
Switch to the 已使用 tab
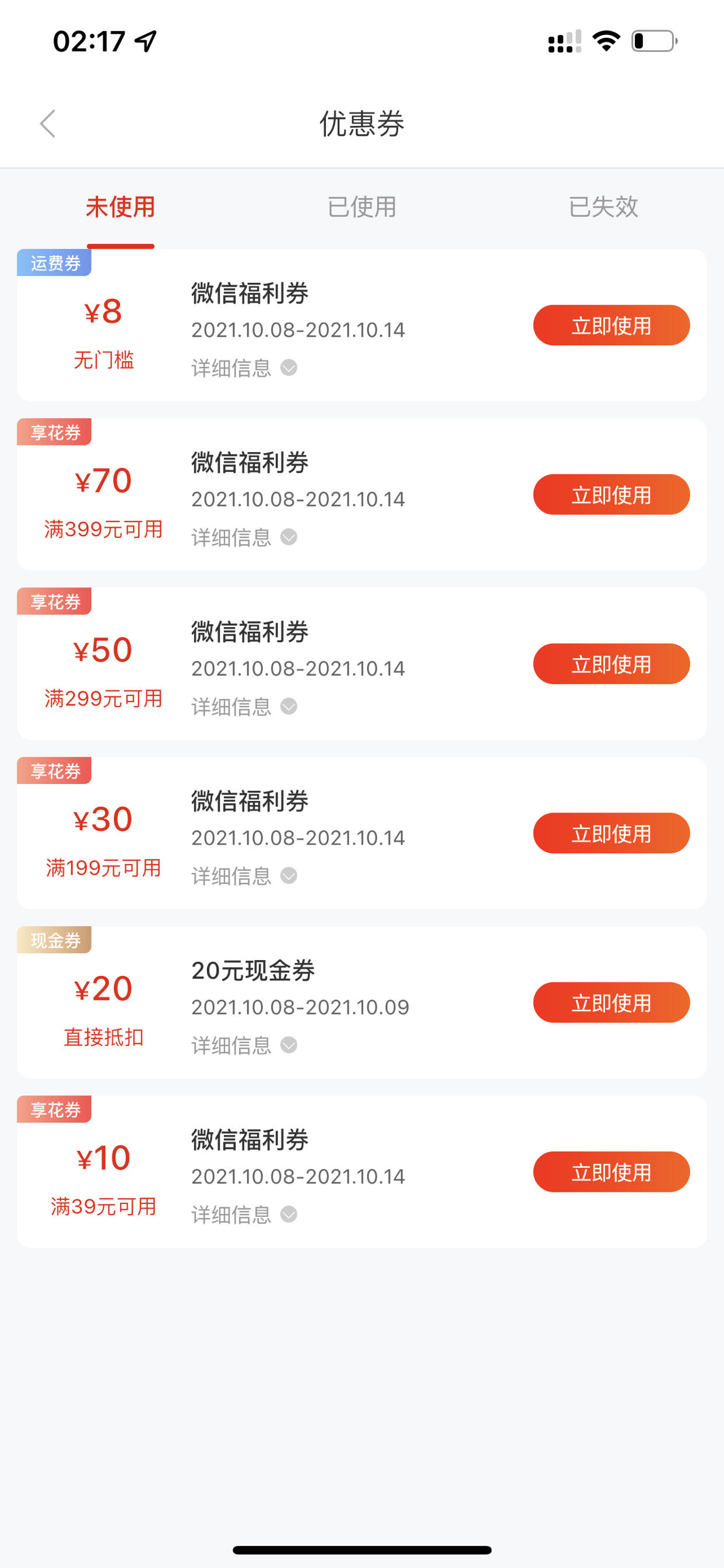pos(362,207)
